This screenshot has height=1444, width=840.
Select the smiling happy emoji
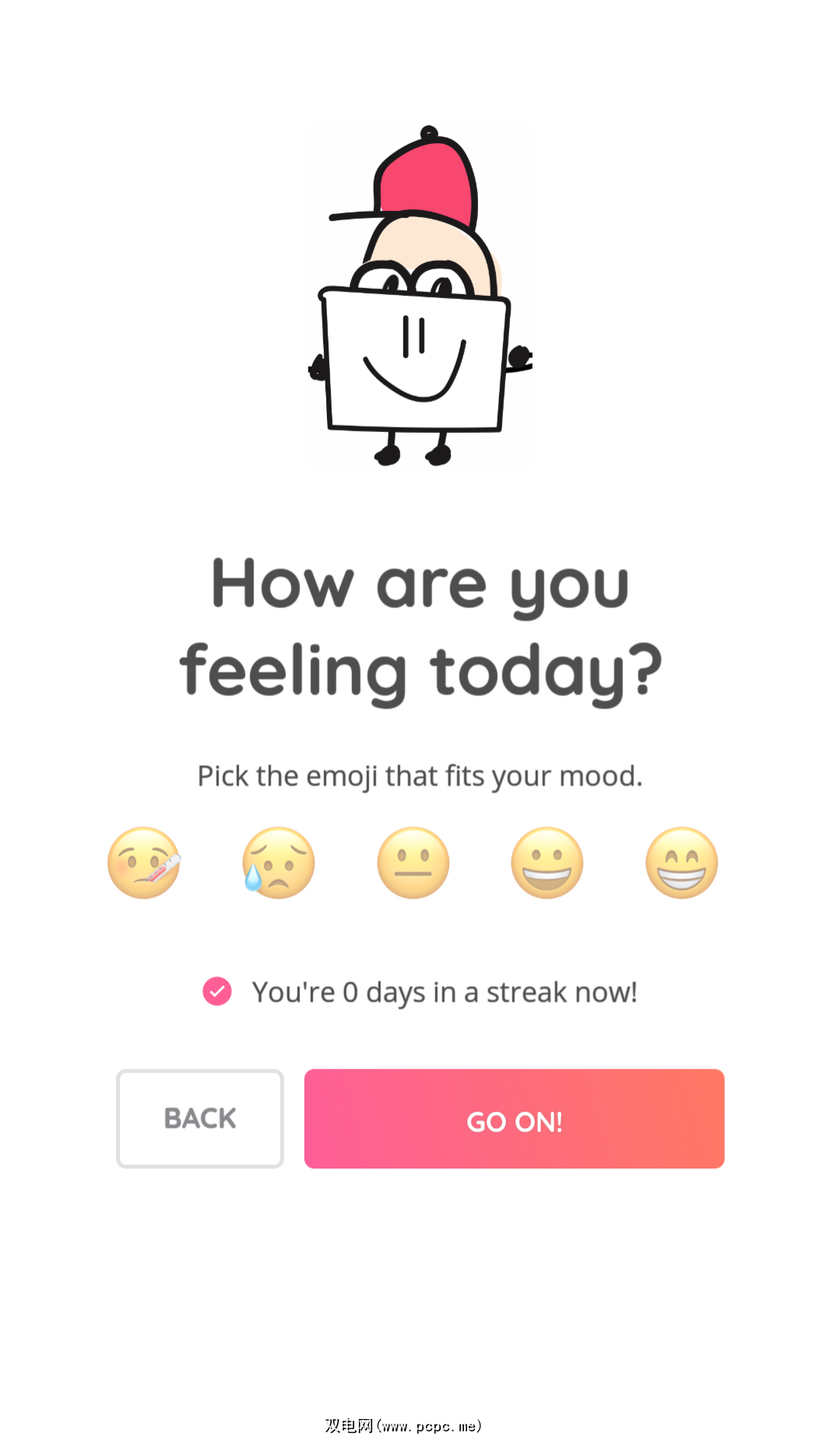tap(547, 863)
